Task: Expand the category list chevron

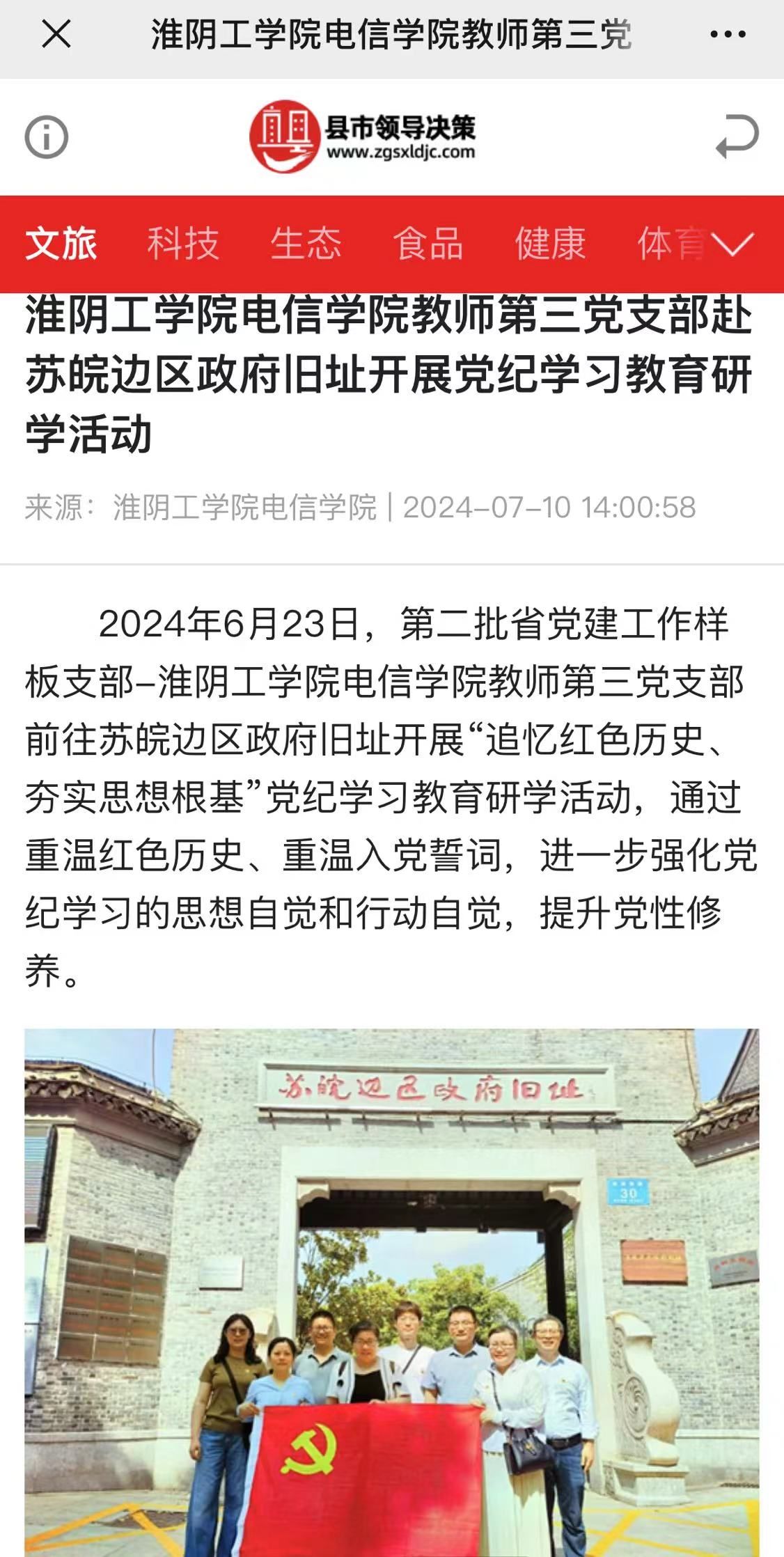Action: (x=733, y=244)
